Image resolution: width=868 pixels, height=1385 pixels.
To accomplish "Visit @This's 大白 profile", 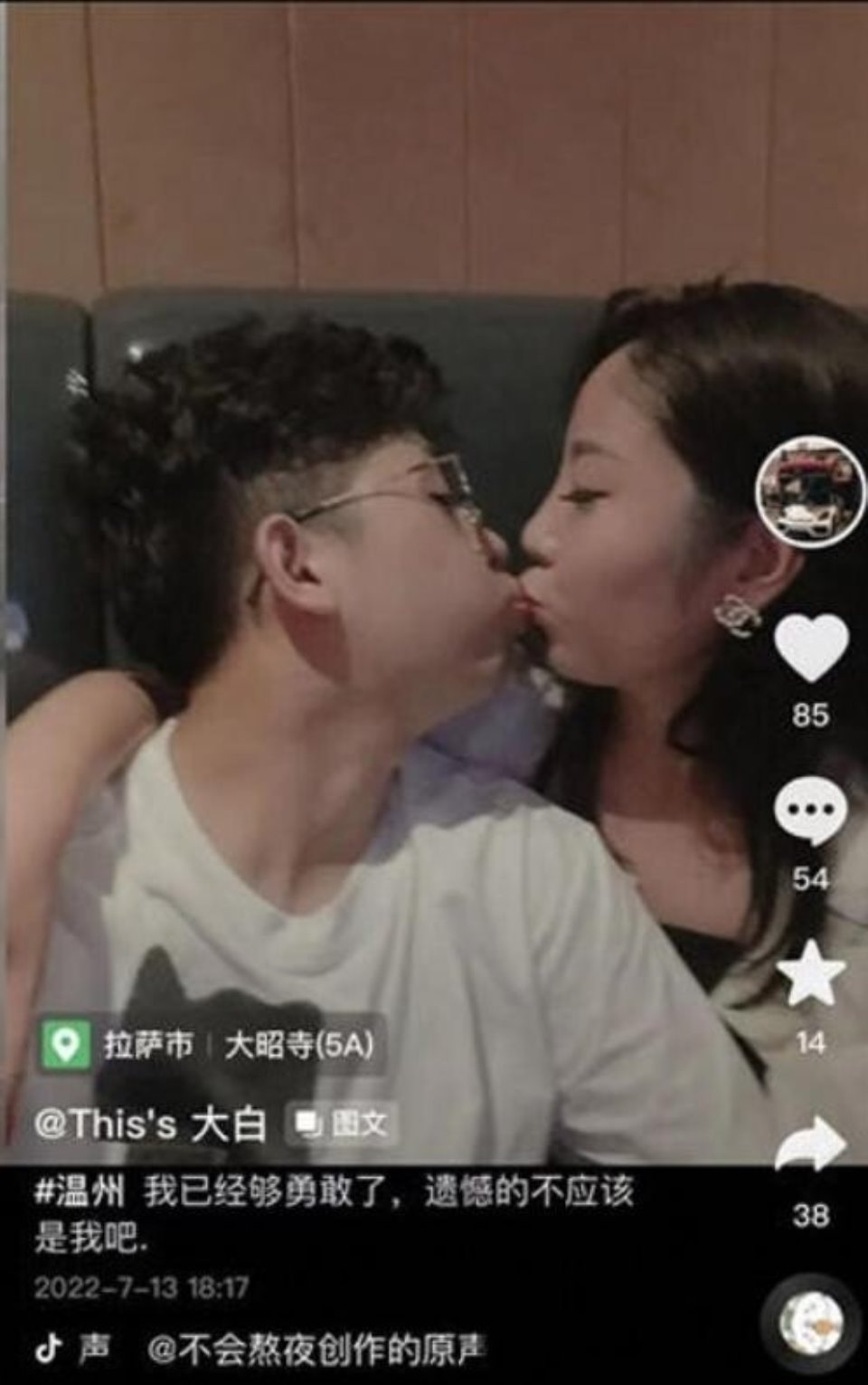I will point(150,1124).
